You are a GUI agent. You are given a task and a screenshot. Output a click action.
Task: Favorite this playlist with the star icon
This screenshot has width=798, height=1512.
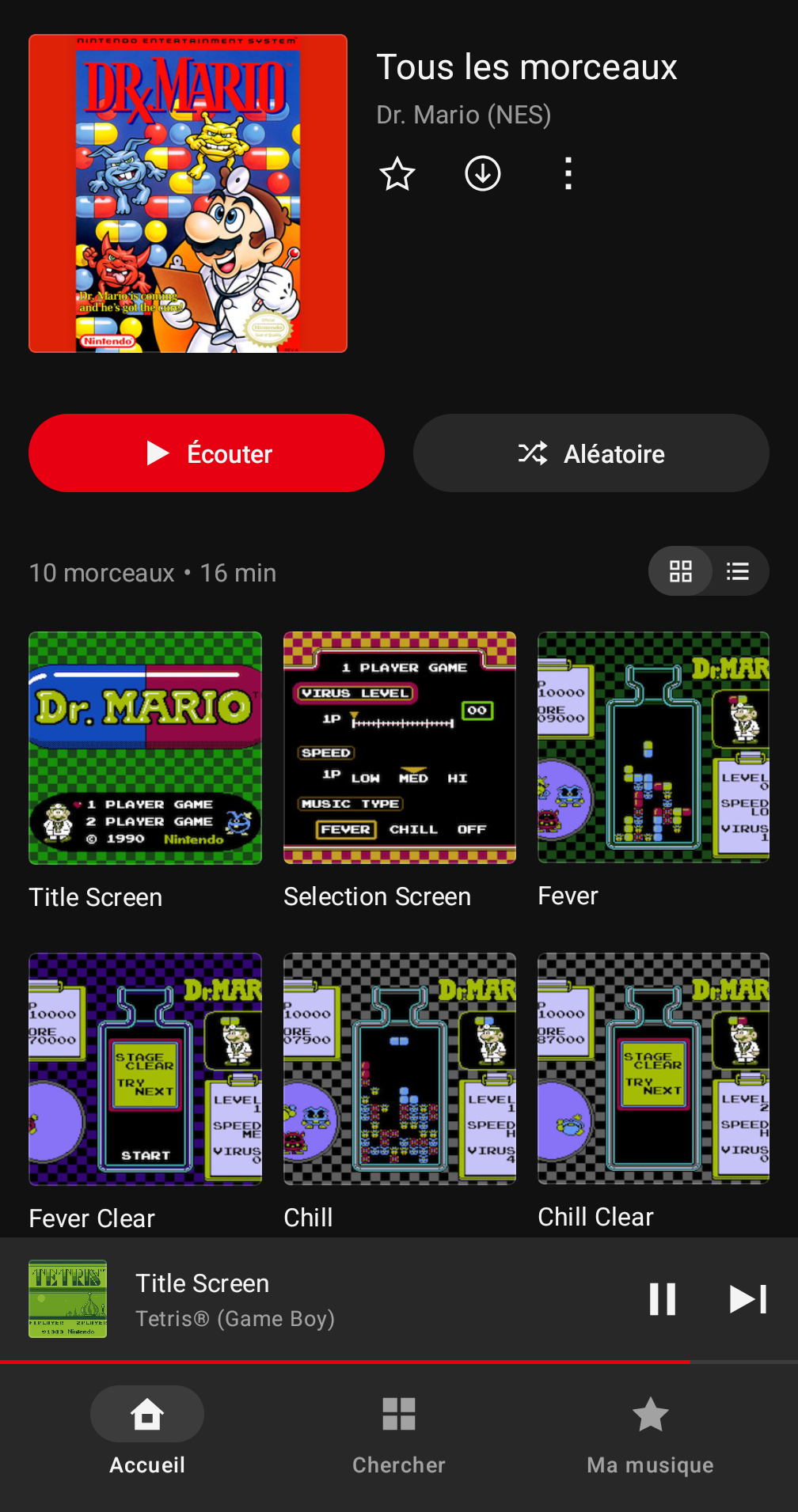tap(397, 174)
